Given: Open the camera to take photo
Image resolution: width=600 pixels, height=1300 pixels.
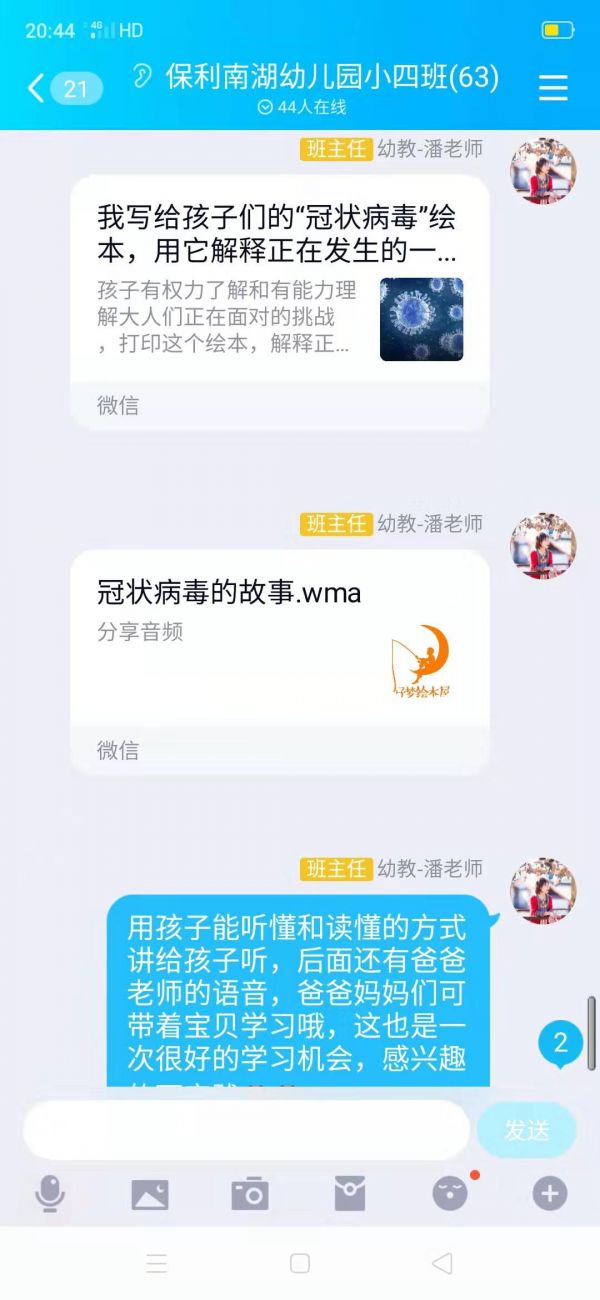Looking at the screenshot, I should pos(250,1193).
